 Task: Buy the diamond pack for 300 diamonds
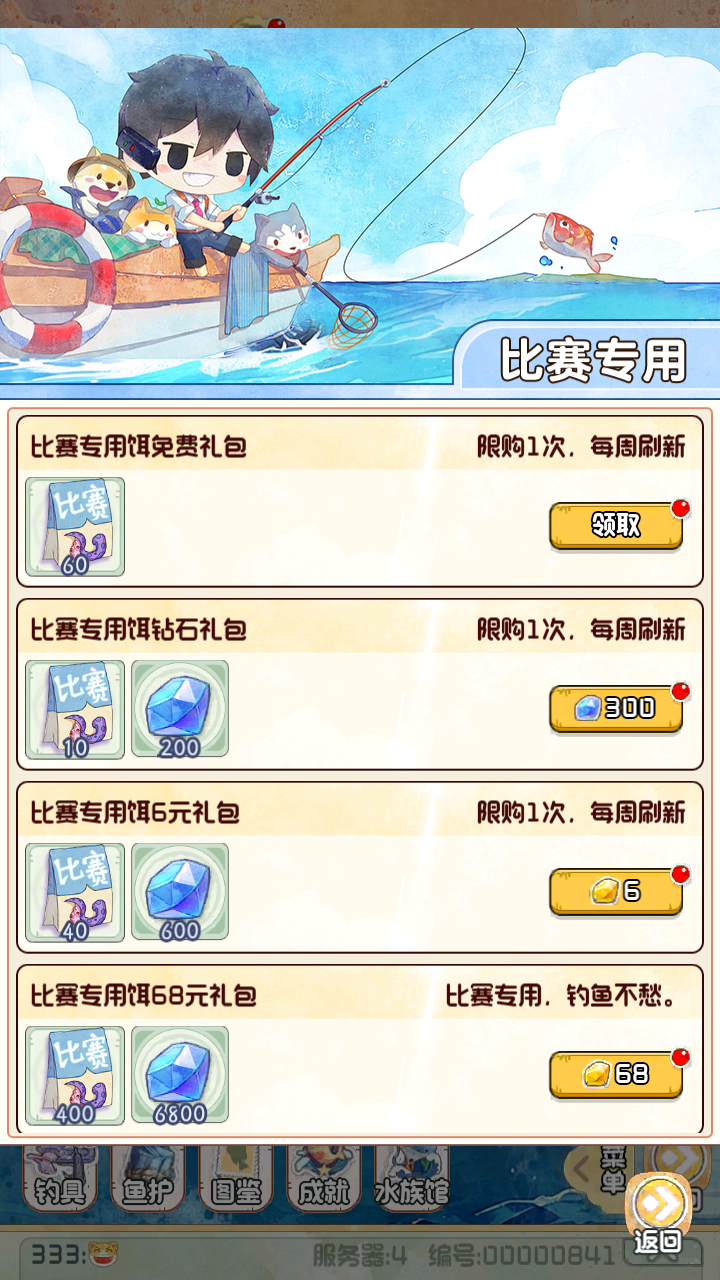tap(616, 708)
